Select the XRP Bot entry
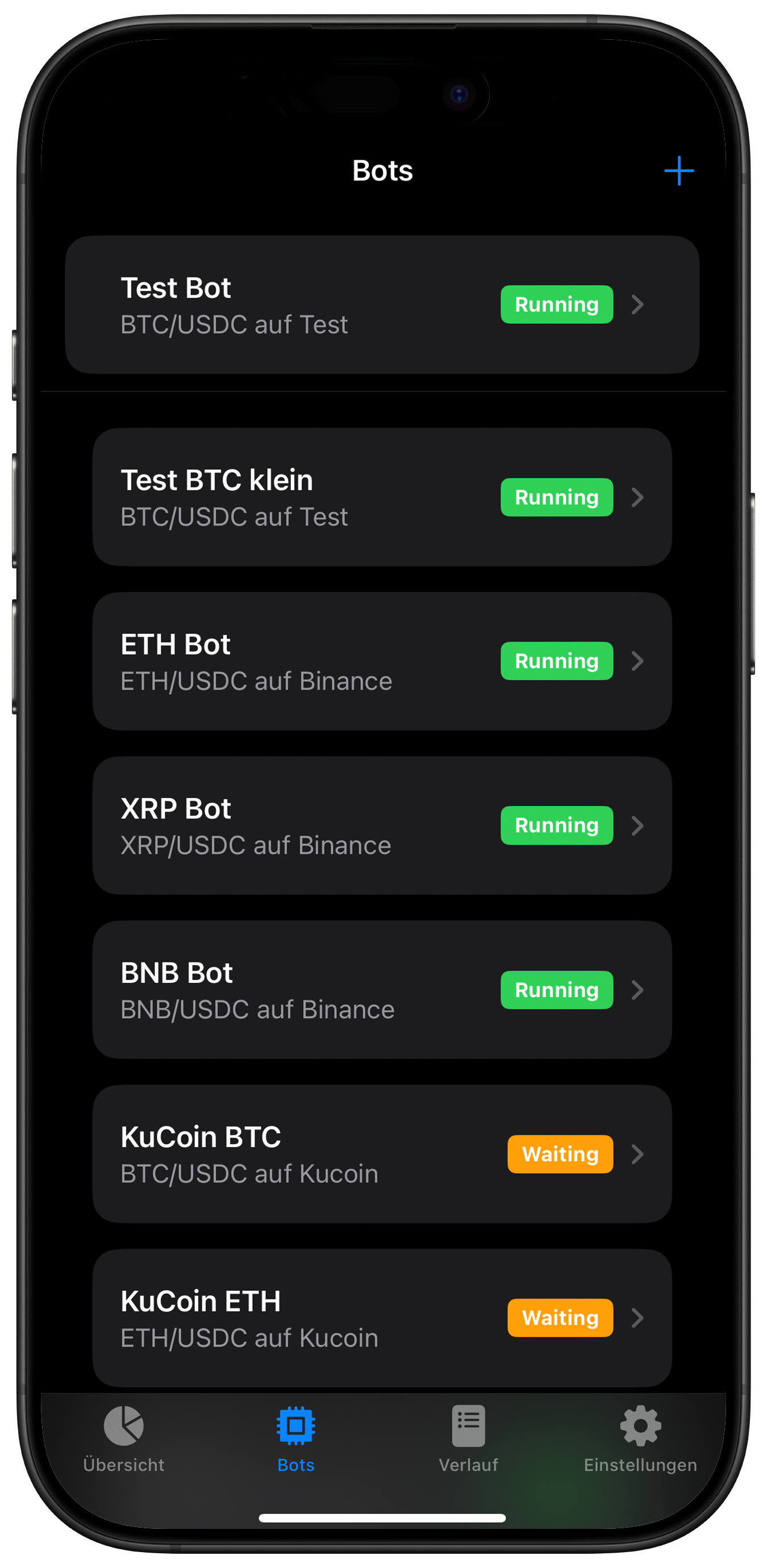Image resolution: width=767 pixels, height=1568 pixels. point(382,825)
